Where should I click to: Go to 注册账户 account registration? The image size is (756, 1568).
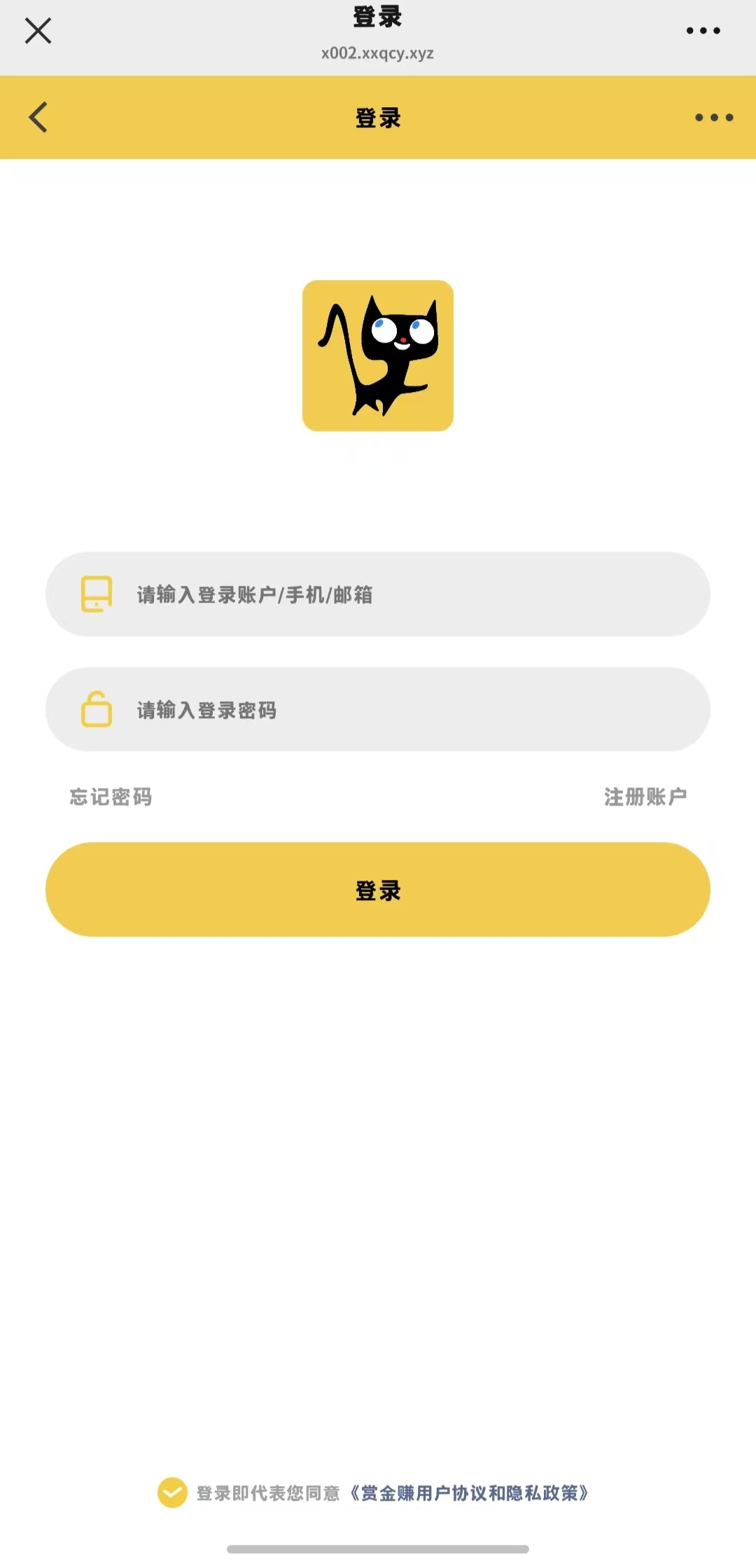(x=645, y=797)
